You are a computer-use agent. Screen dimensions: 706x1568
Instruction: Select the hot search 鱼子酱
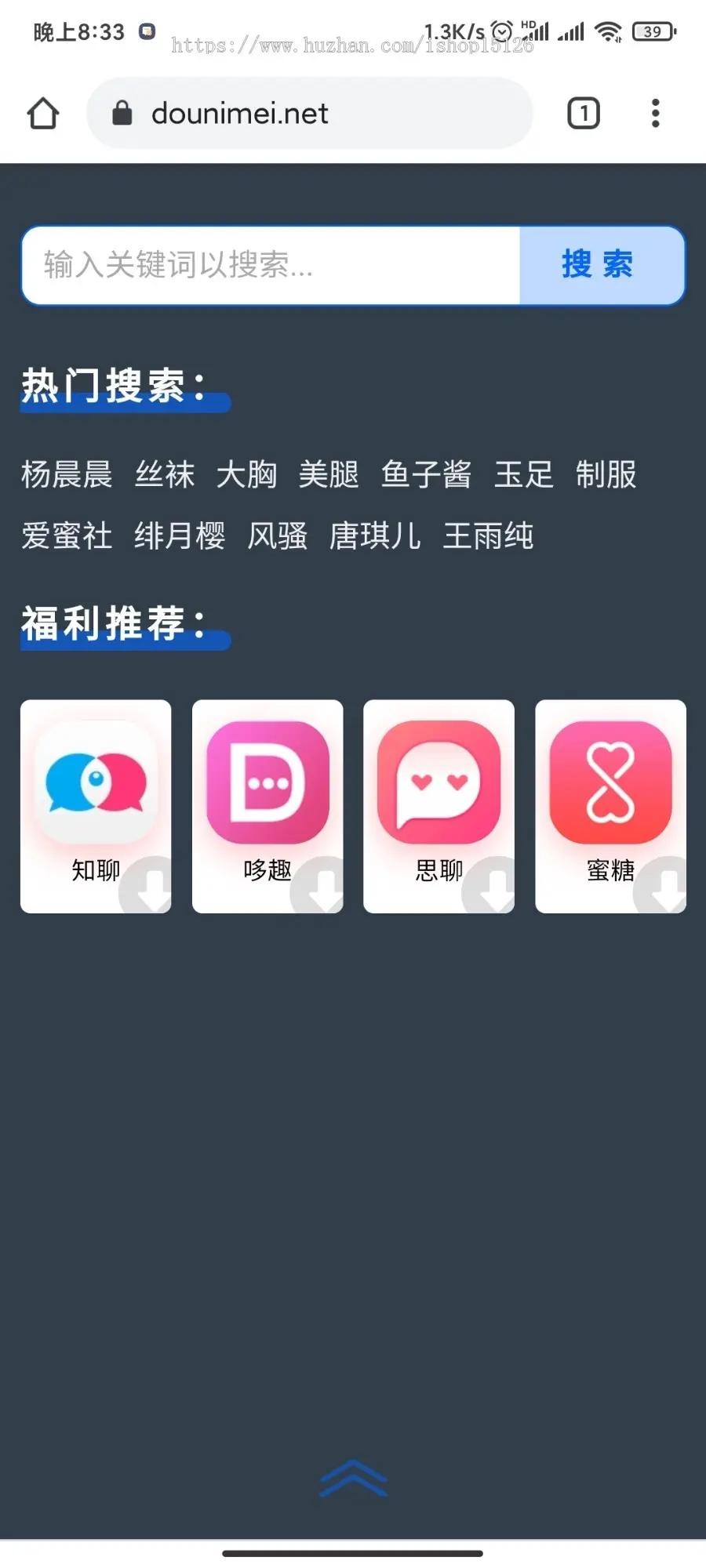pyautogui.click(x=426, y=474)
